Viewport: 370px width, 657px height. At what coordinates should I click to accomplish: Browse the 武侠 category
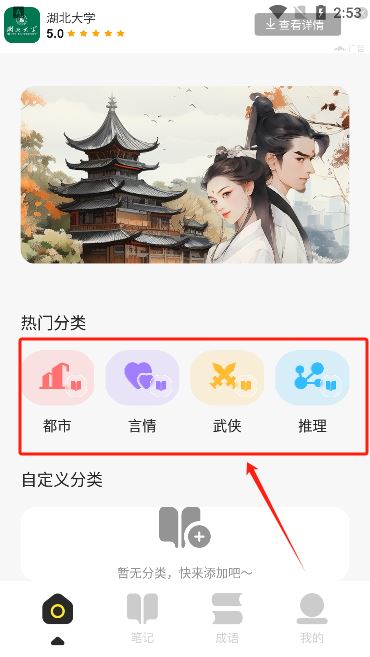coord(227,392)
